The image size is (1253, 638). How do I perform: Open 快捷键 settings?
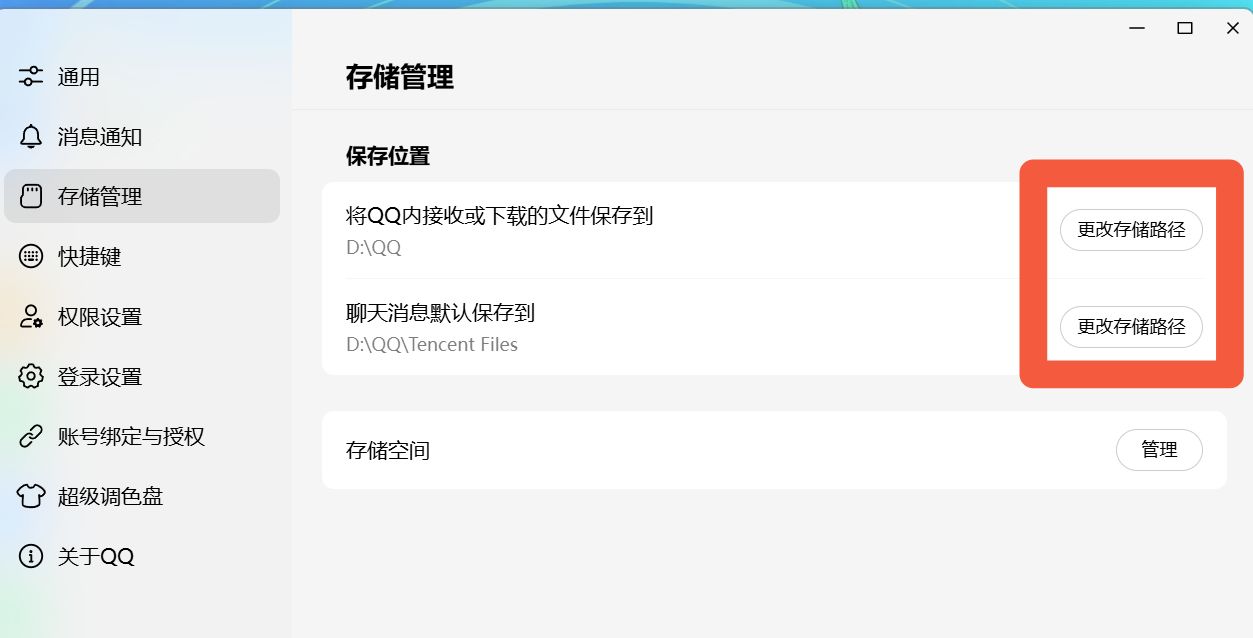click(142, 256)
